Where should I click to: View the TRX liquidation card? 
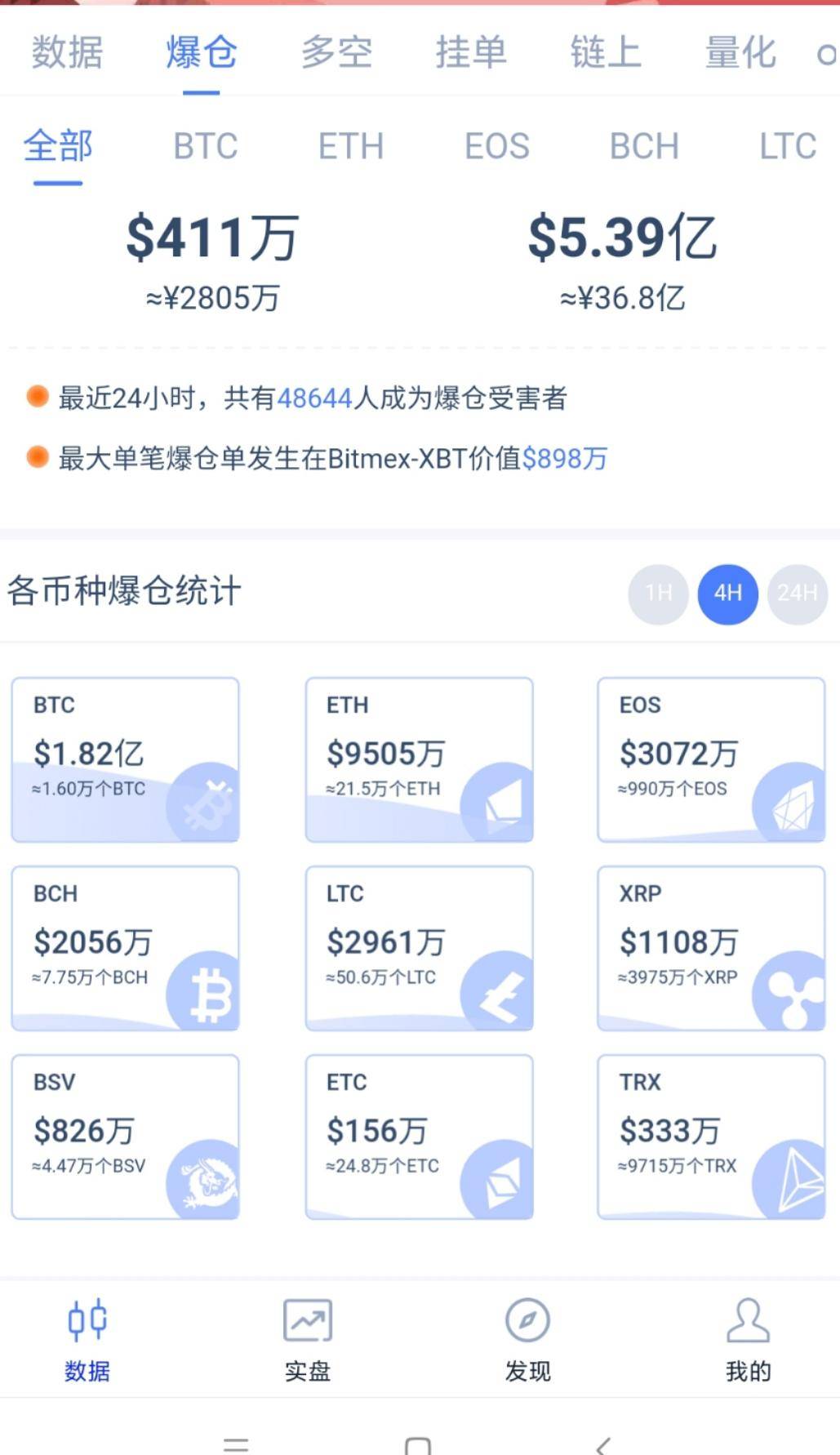(711, 1137)
